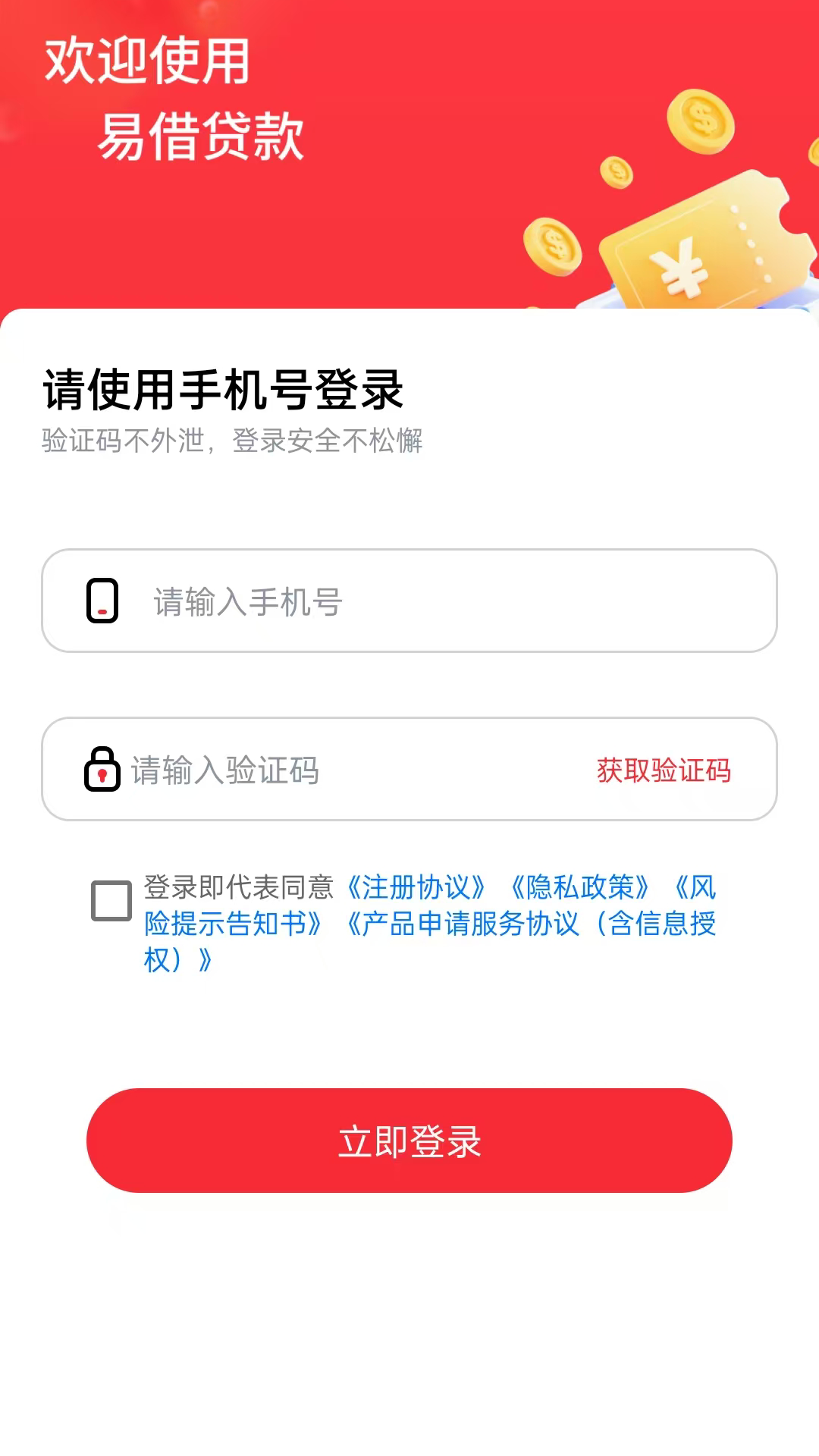Tap 获取验证码 to request a code
The height and width of the screenshot is (1456, 819).
click(x=663, y=770)
